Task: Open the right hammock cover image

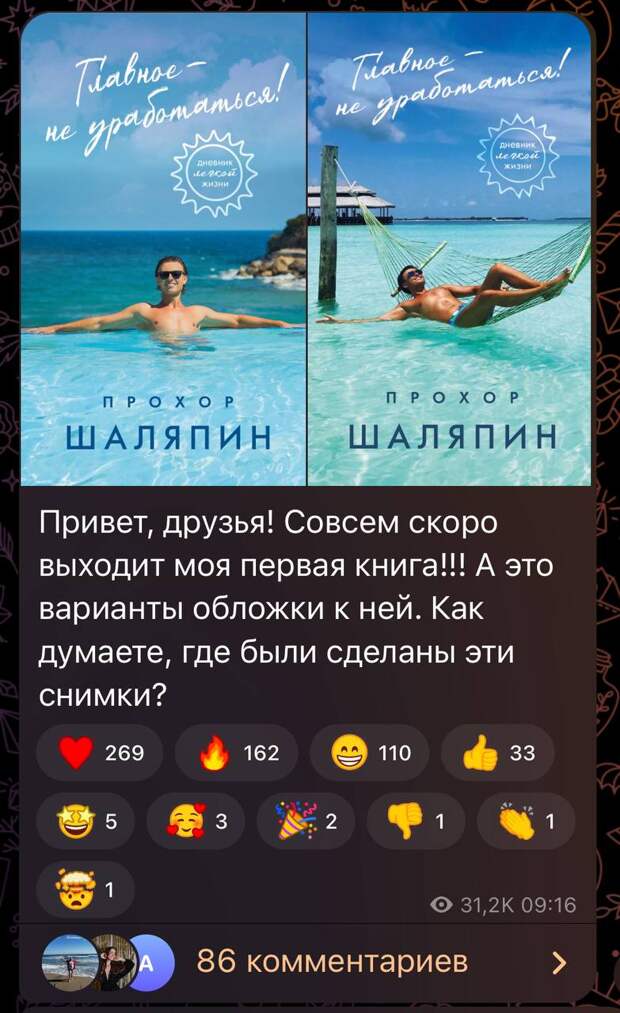Action: (450, 249)
